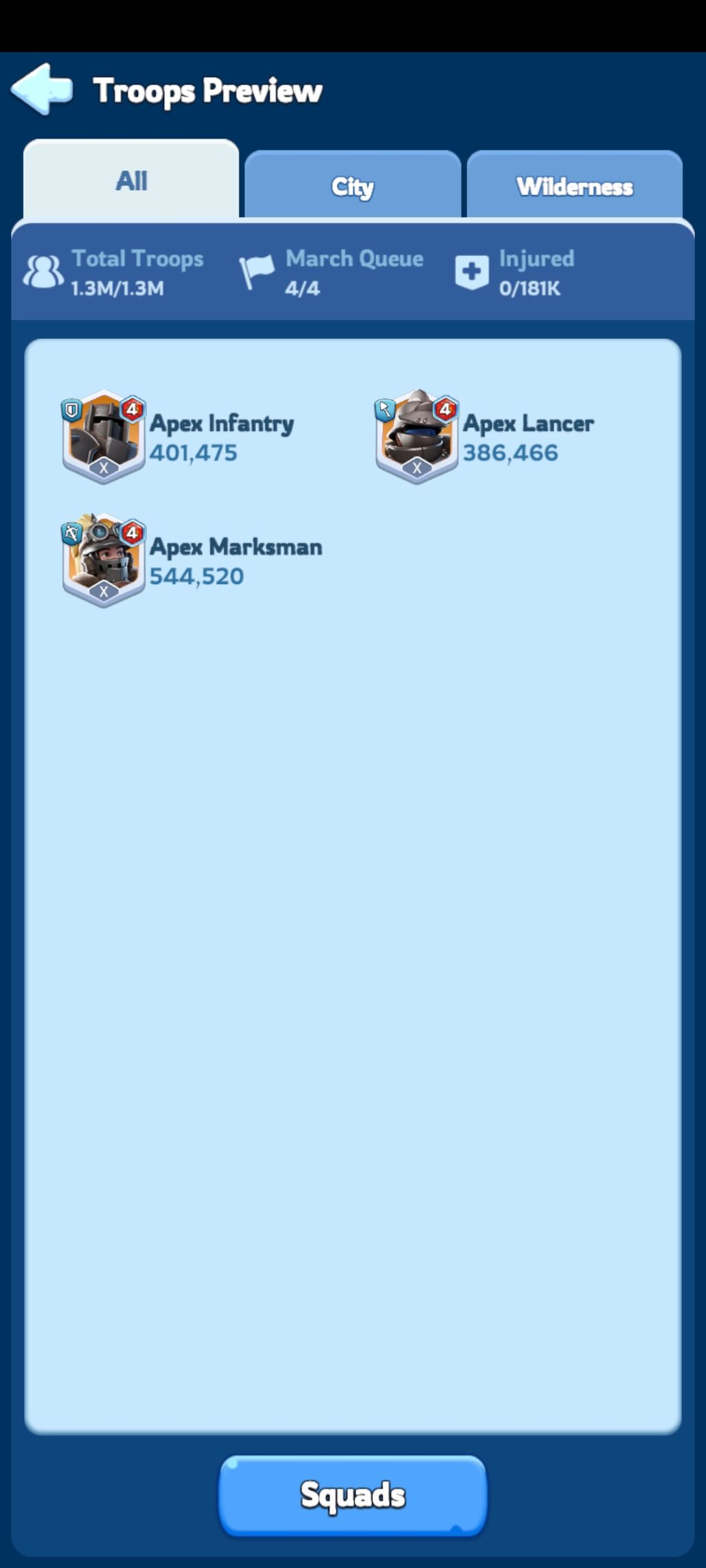
Task: Go back from Troops Preview
Action: pos(42,89)
